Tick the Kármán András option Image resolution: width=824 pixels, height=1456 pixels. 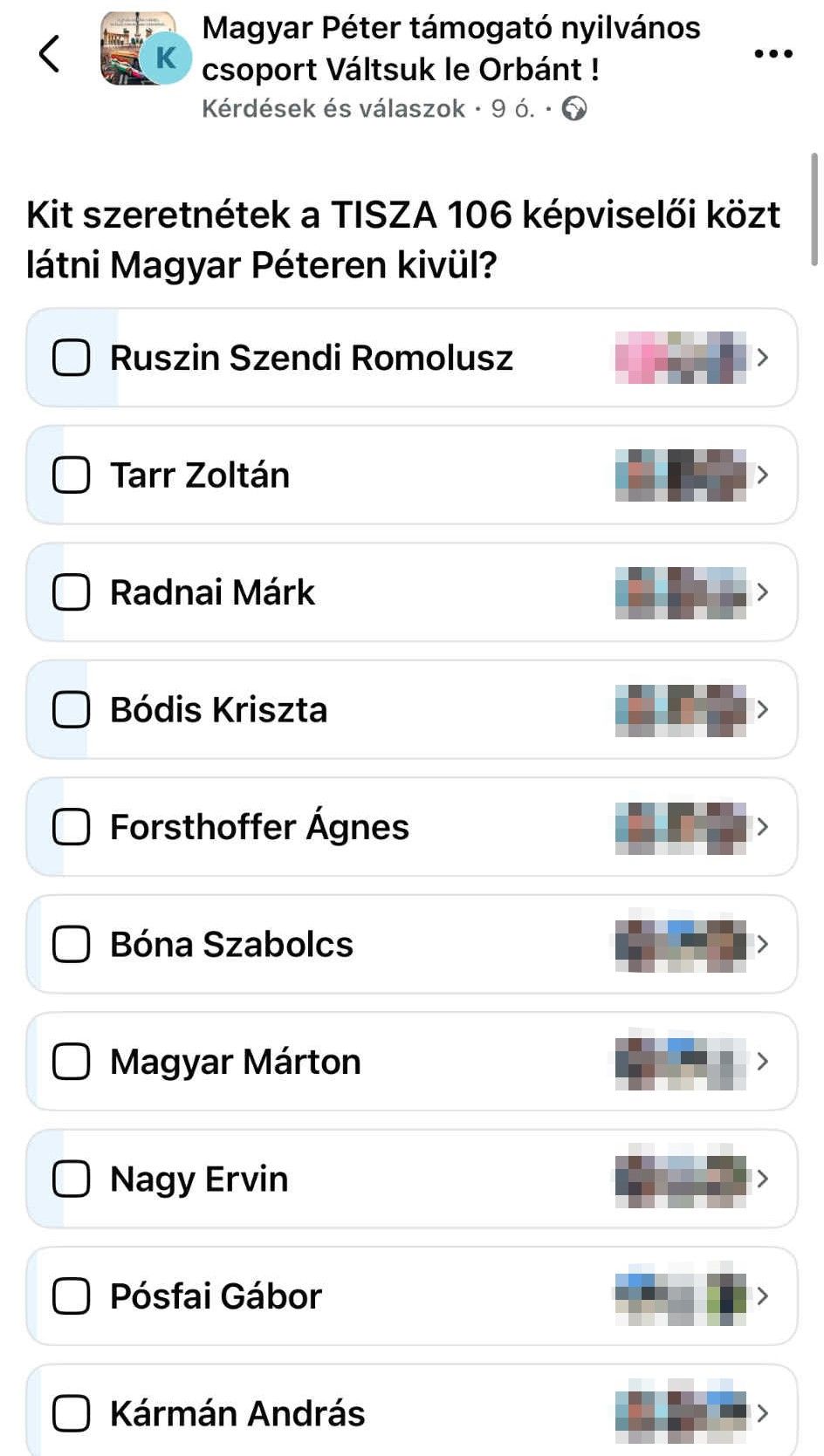tap(72, 1413)
